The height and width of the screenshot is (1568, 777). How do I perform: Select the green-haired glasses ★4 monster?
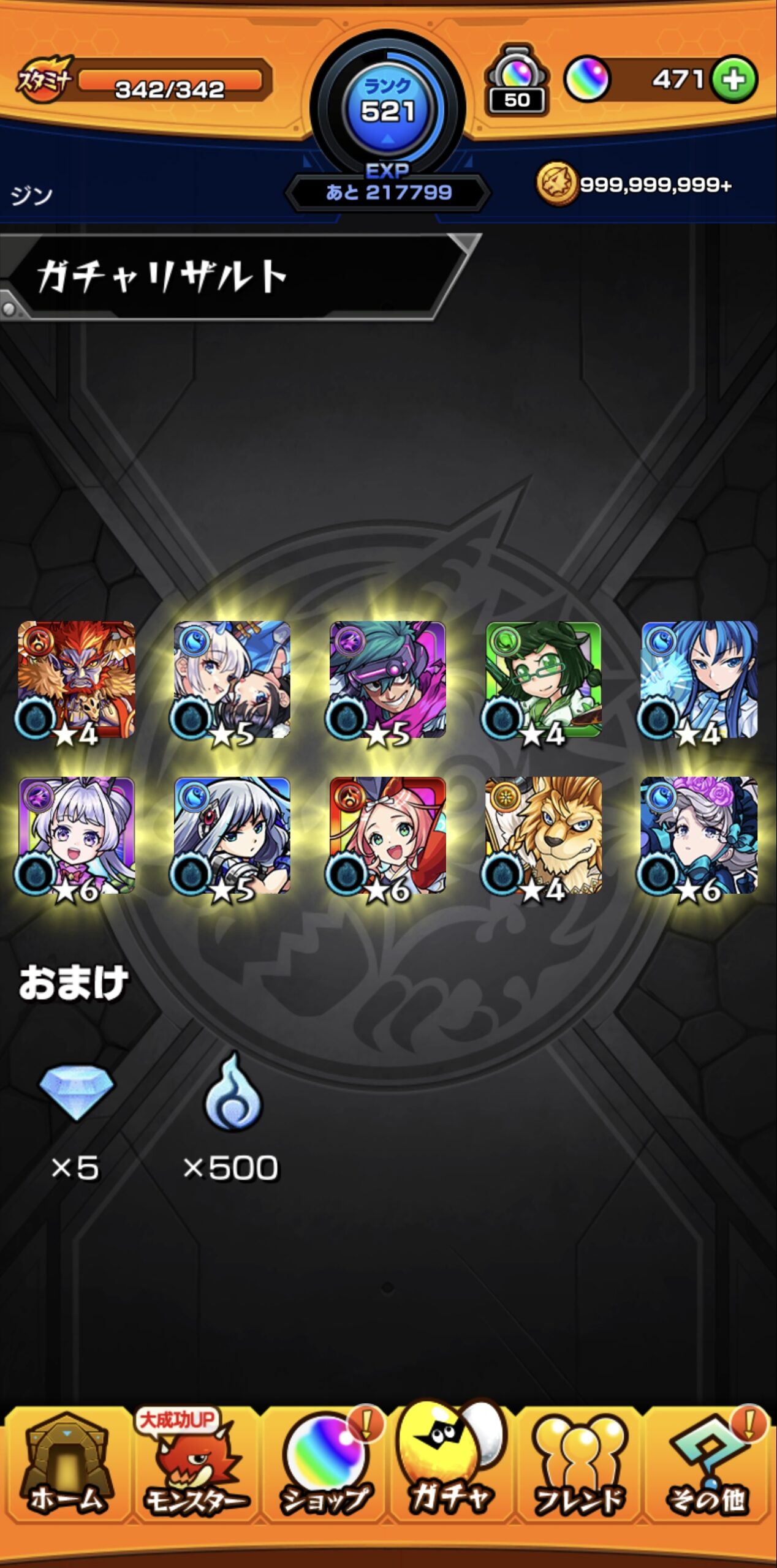click(x=543, y=680)
